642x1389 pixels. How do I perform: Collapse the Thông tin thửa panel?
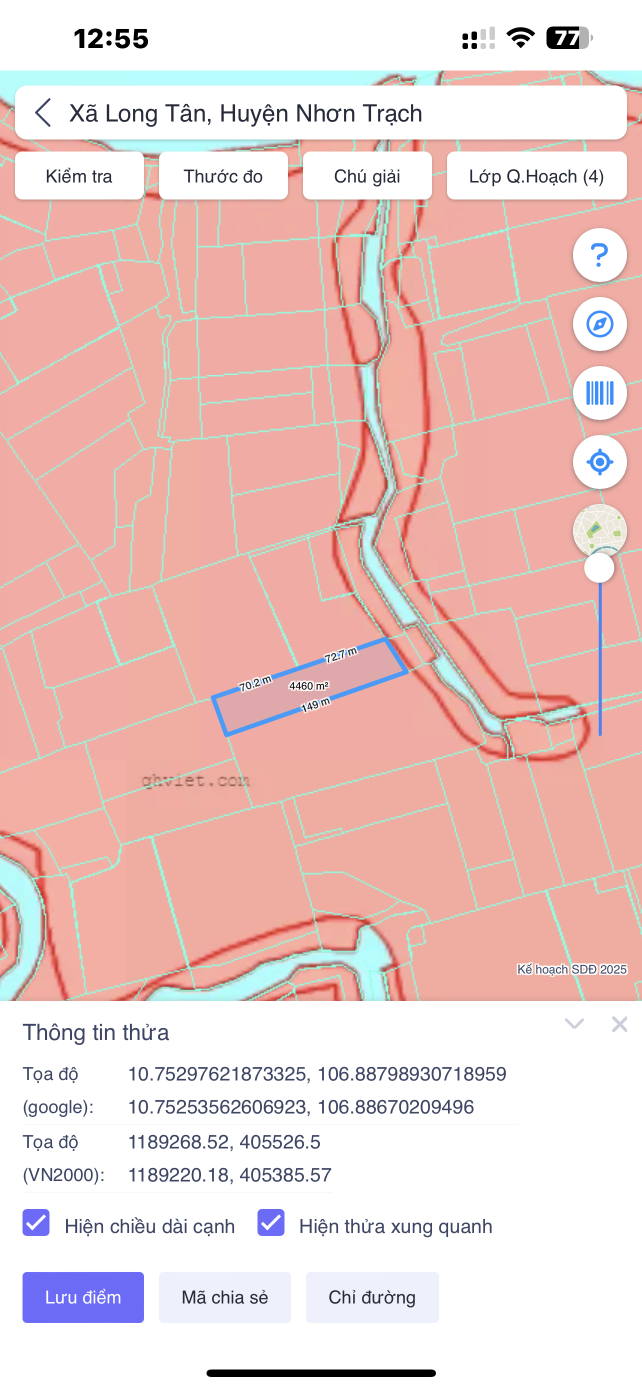pos(574,1023)
